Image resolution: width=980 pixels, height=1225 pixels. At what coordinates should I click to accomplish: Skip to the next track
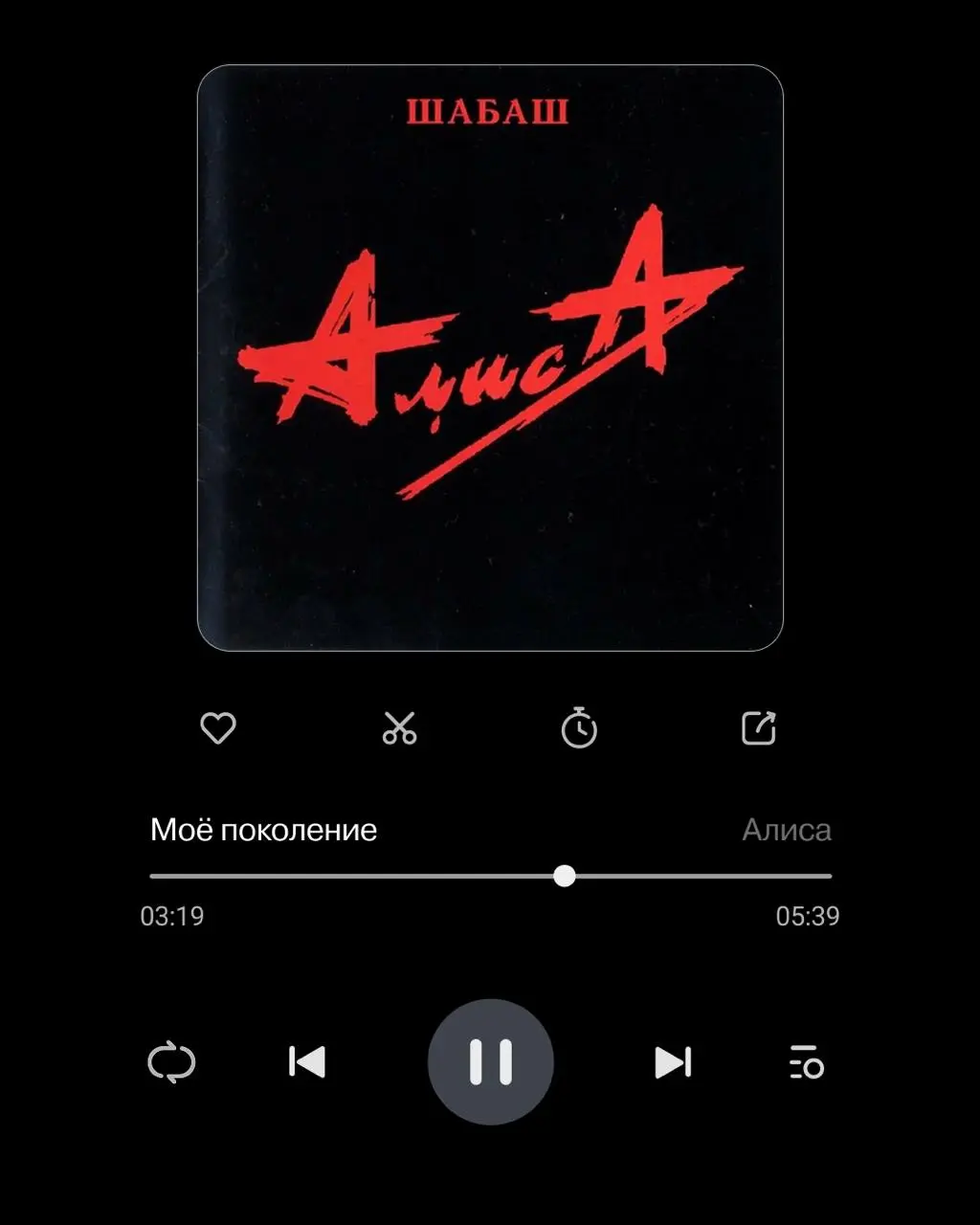(673, 1062)
